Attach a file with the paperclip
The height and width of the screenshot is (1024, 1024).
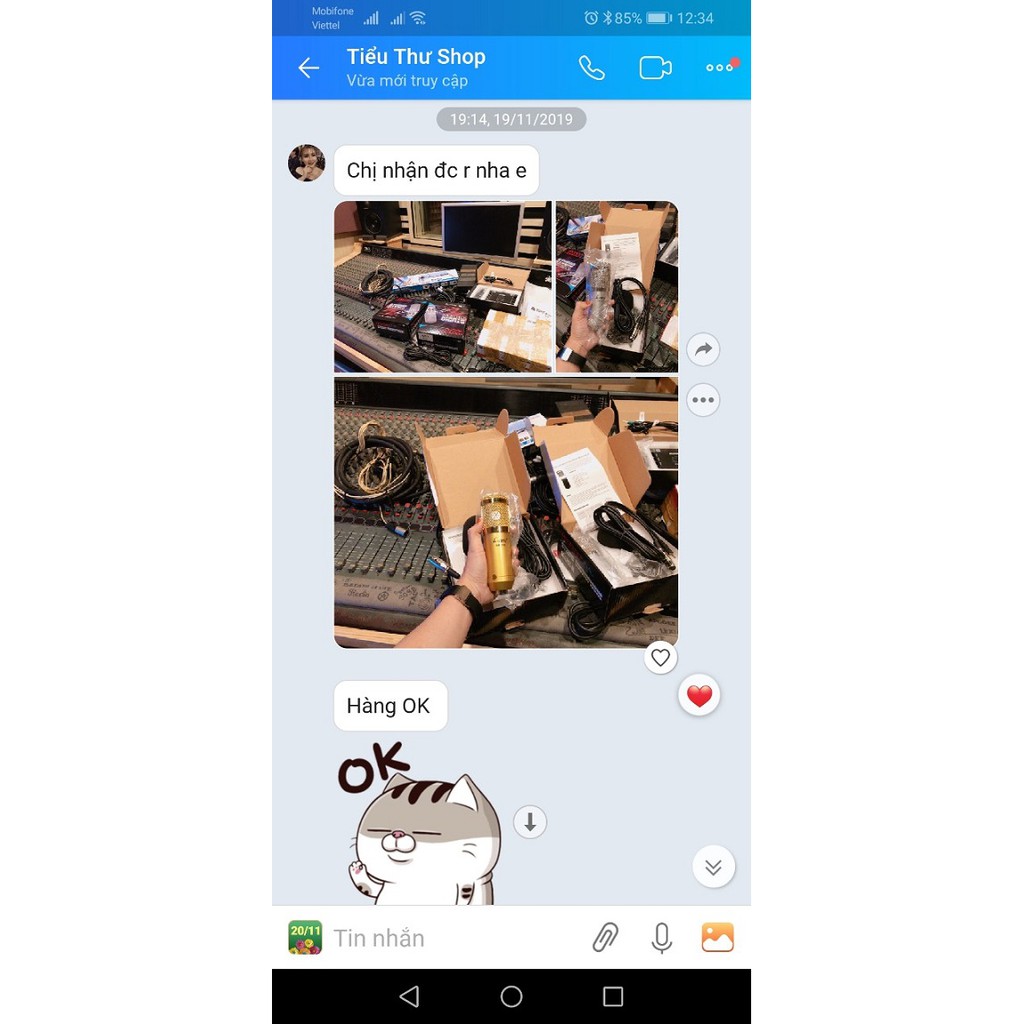tap(605, 938)
